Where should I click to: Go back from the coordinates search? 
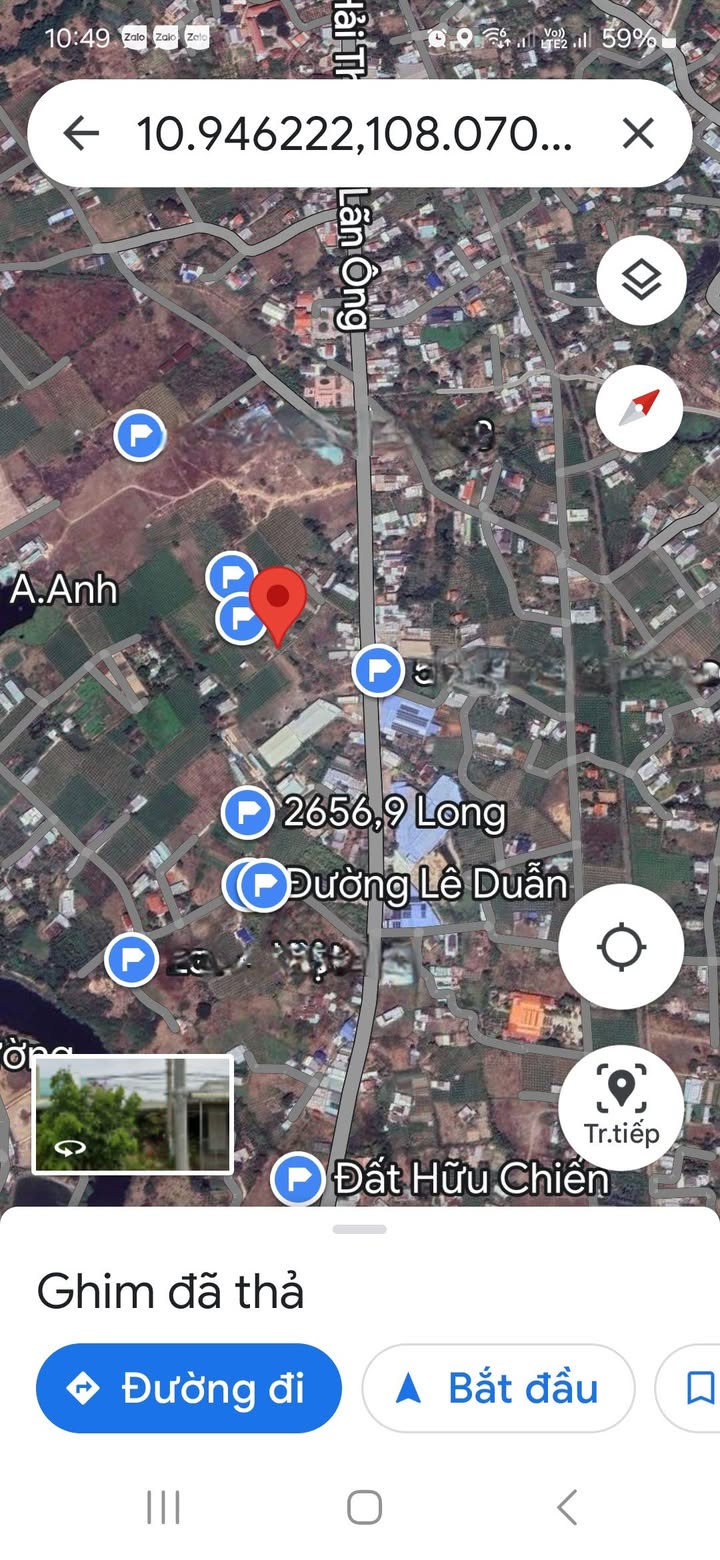click(81, 133)
